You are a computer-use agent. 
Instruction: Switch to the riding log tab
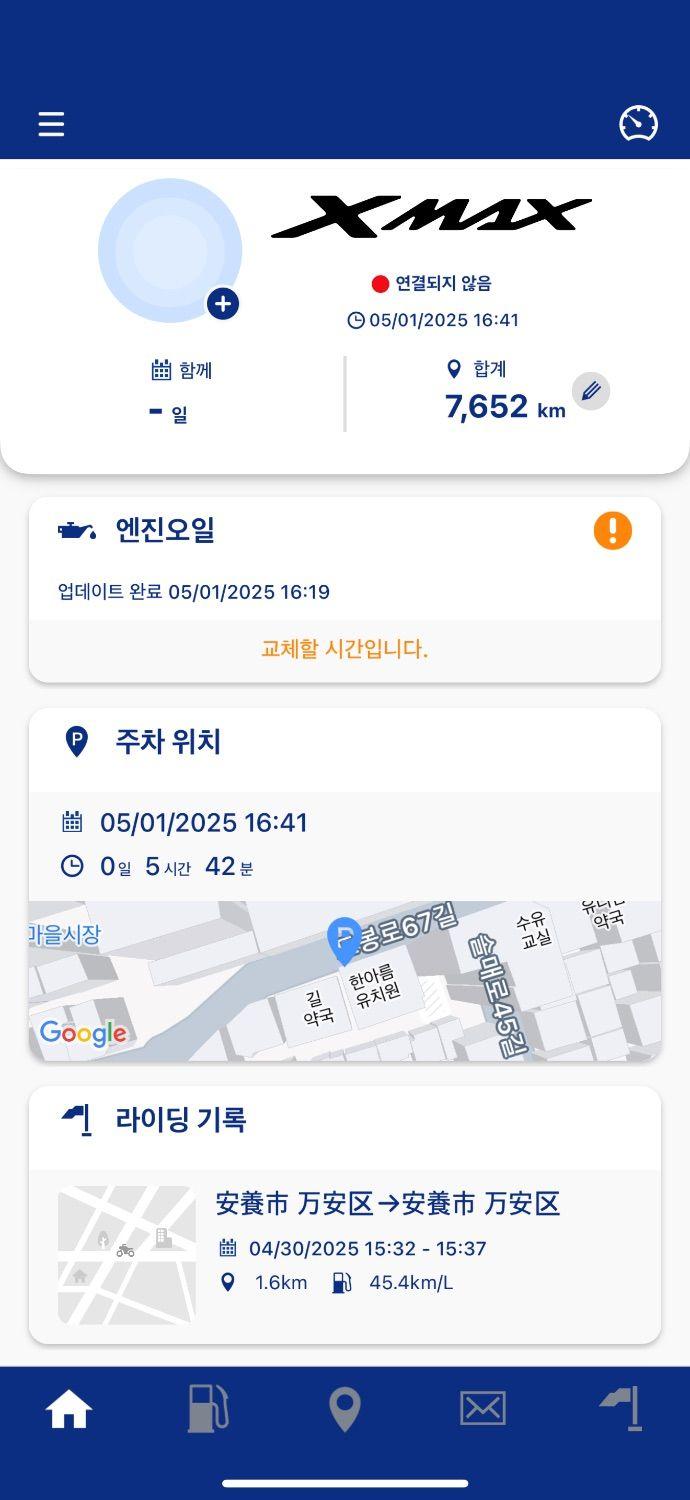[x=620, y=1410]
